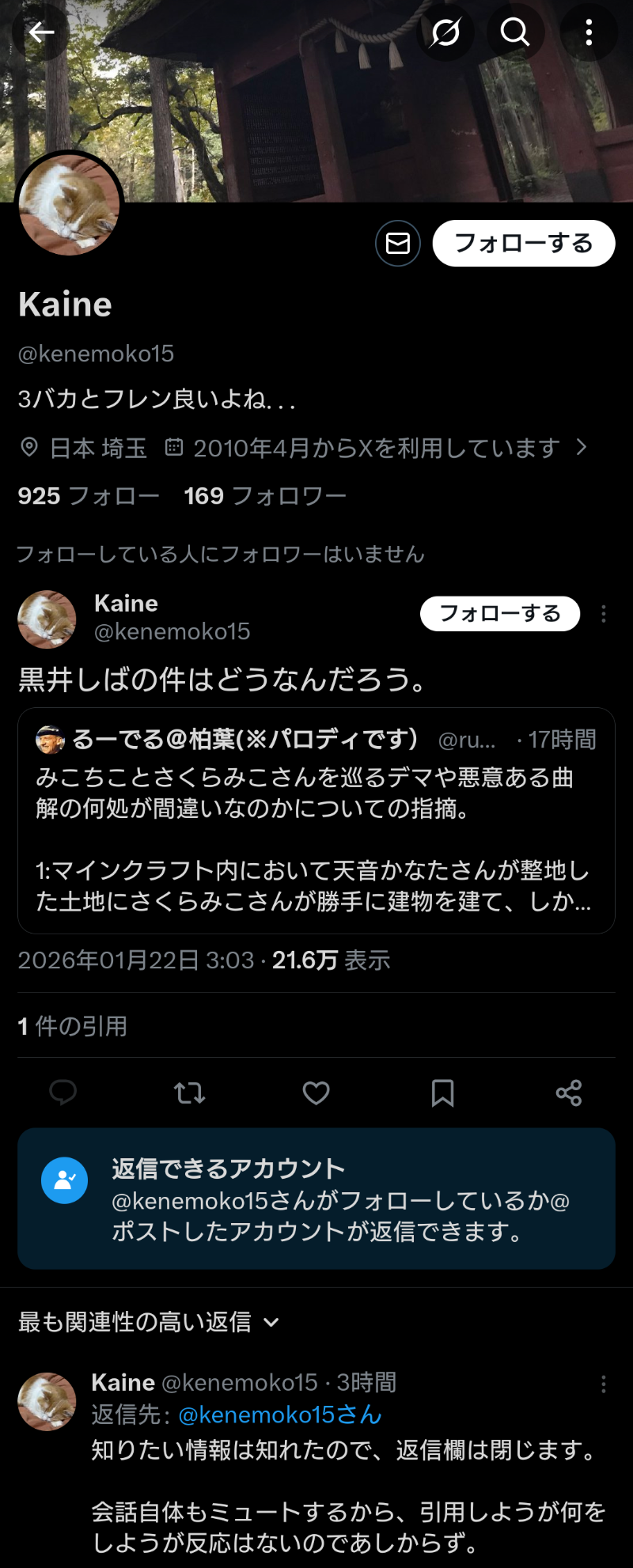Like the post with the heart icon
The image size is (633, 1568).
316,1093
